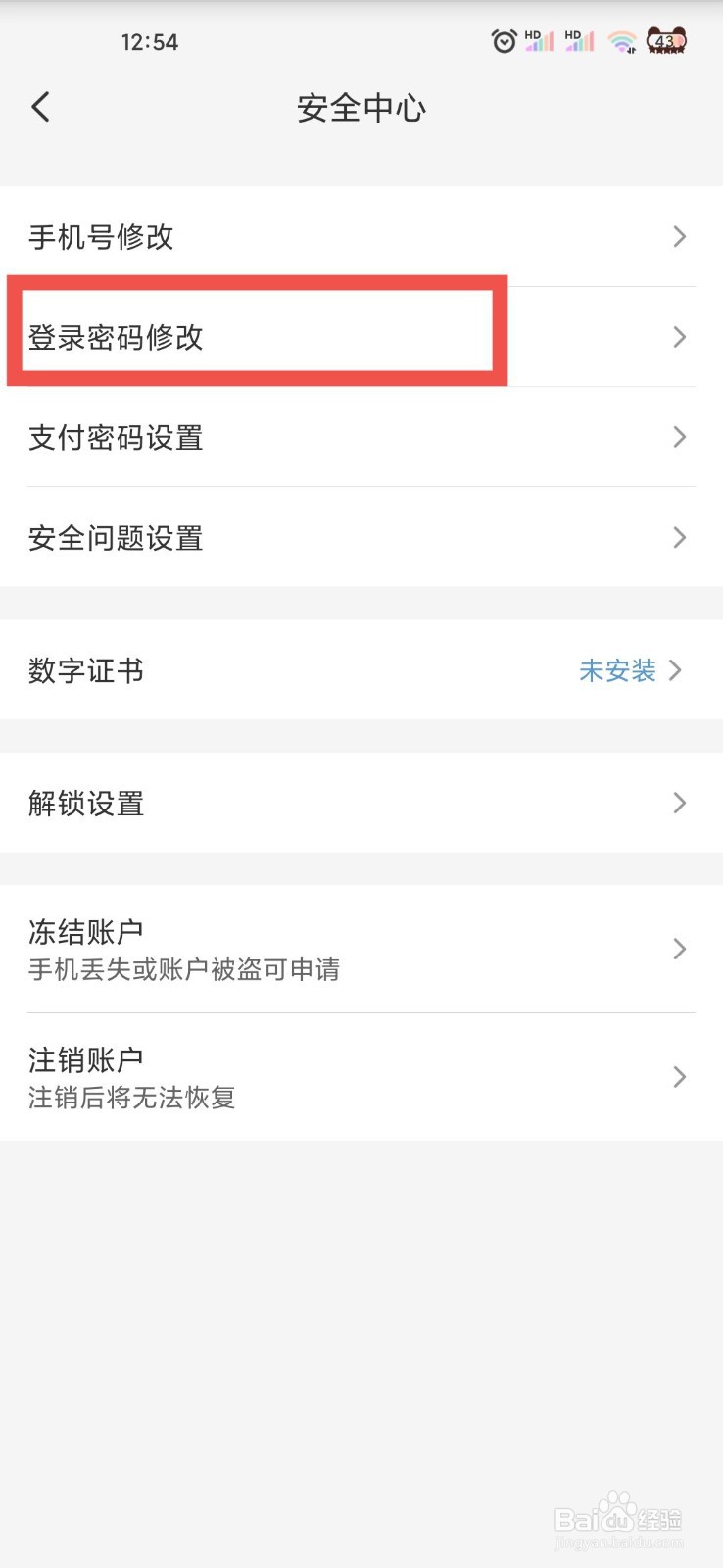This screenshot has width=723, height=1568.
Task: Tap the back arrow on 安全中心 page
Action: (x=40, y=106)
